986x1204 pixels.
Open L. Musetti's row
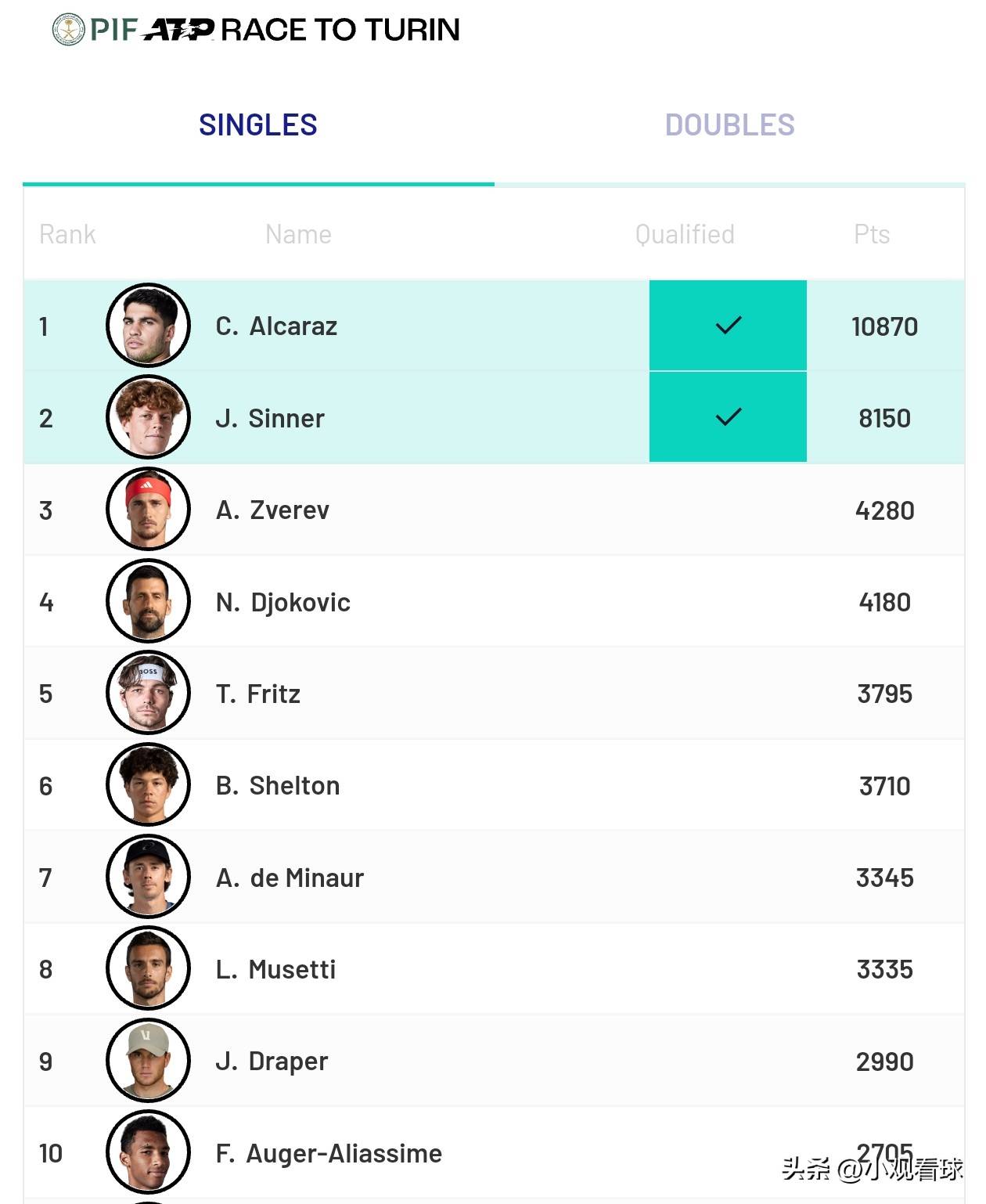click(275, 970)
